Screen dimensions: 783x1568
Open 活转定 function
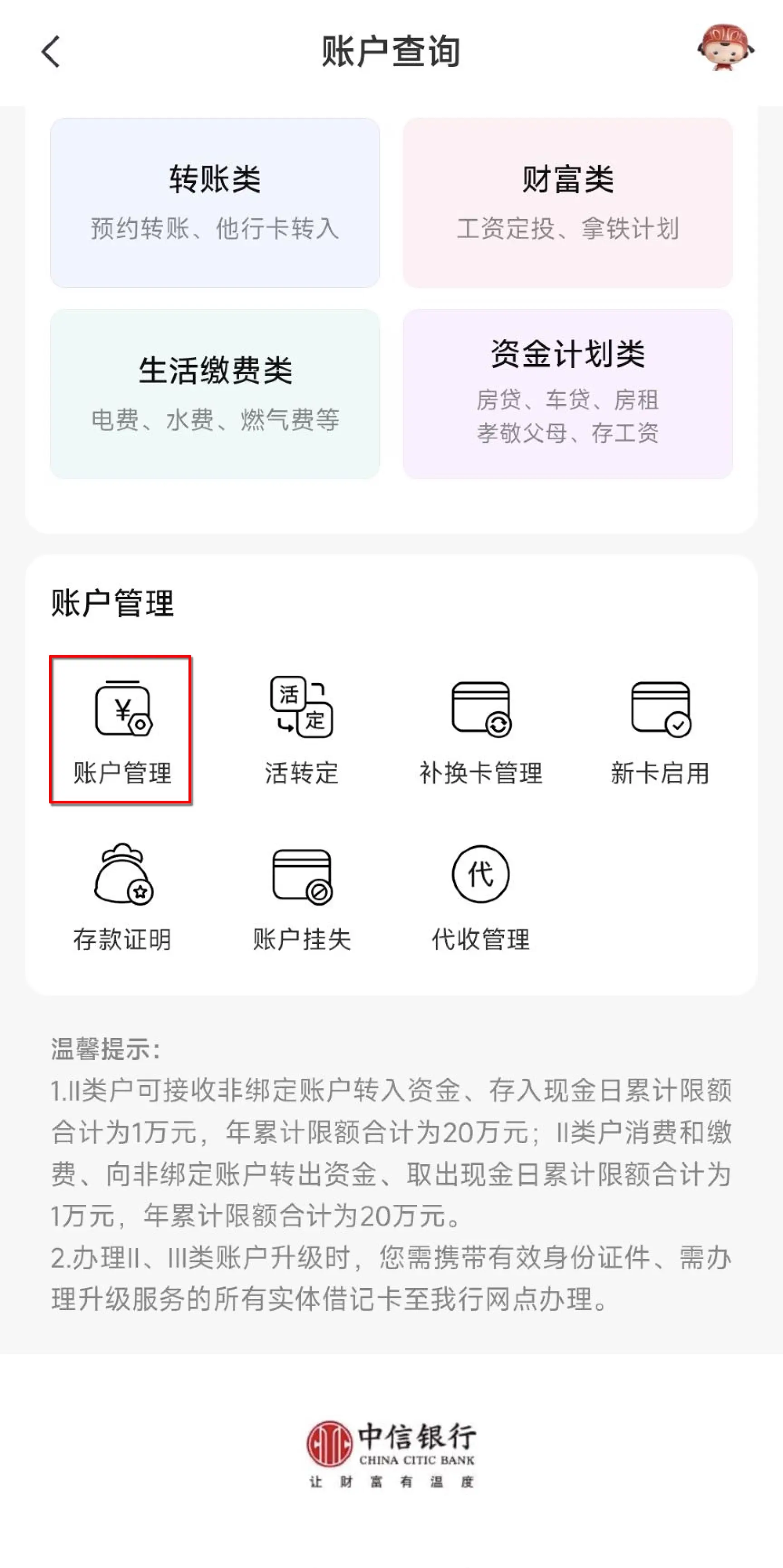(301, 730)
